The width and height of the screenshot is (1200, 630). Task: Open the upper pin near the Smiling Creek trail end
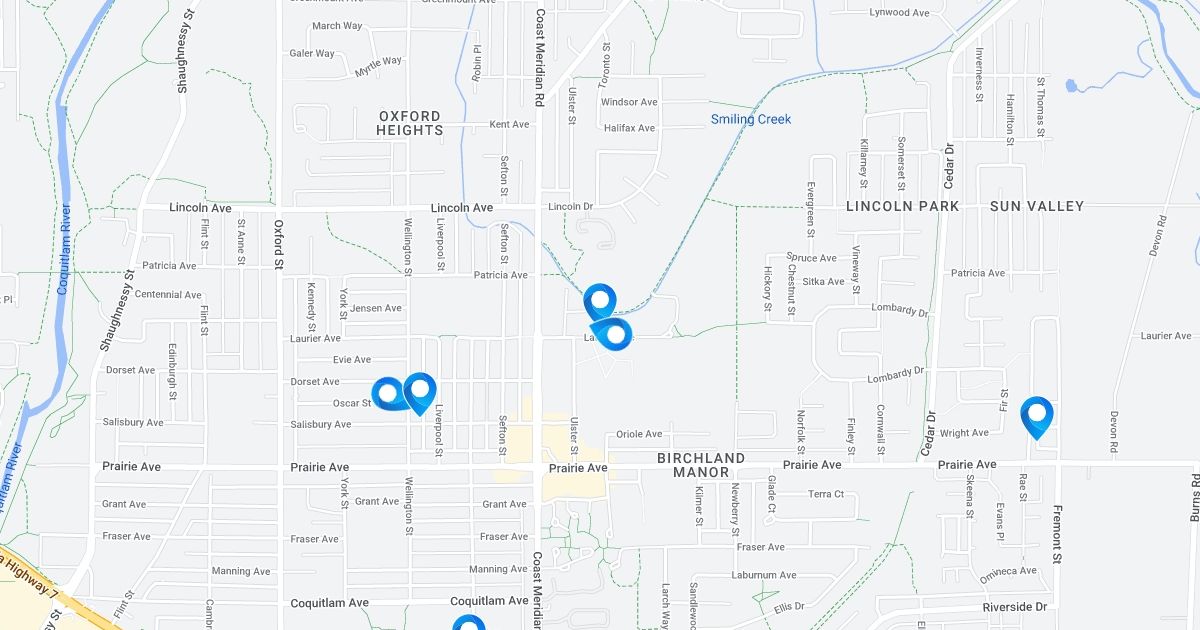(x=599, y=299)
